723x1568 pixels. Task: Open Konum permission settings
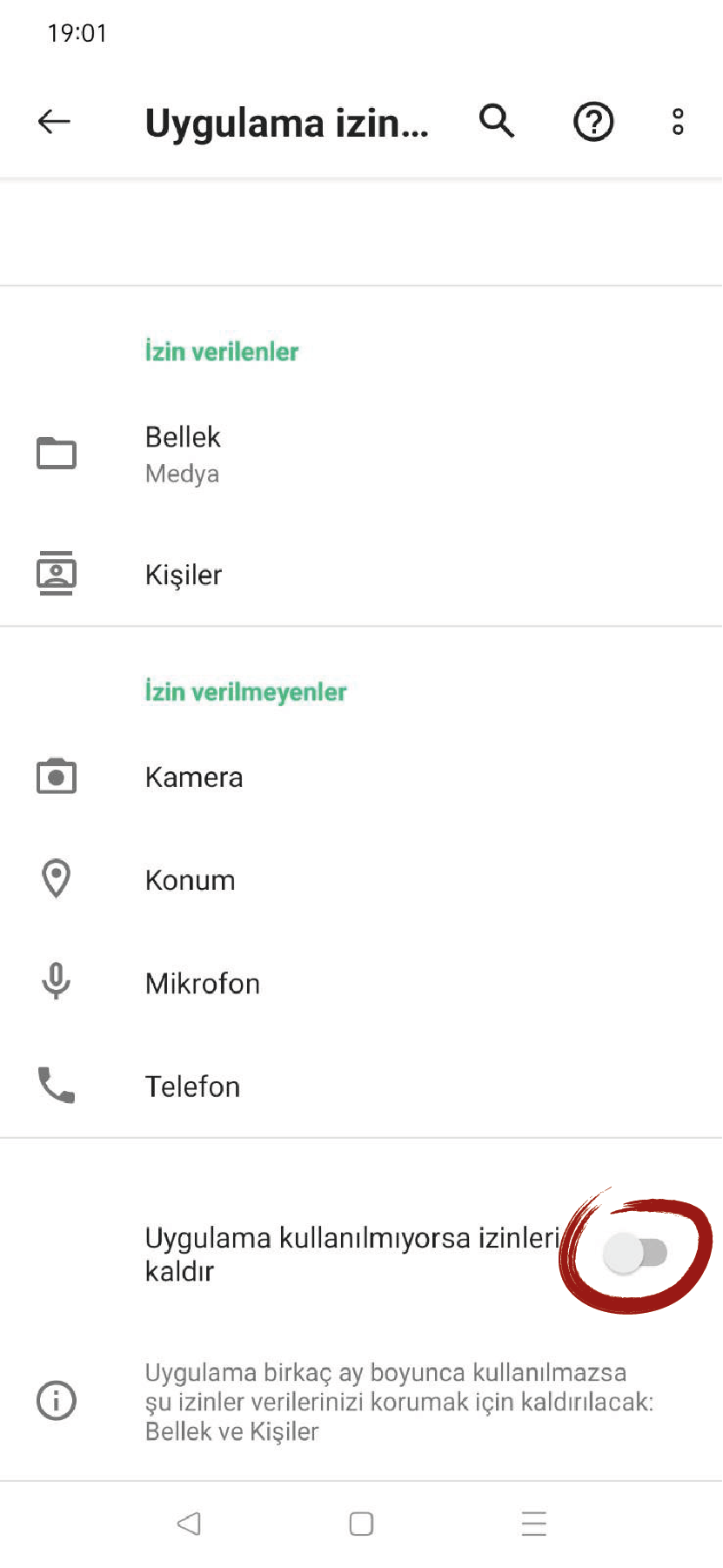click(x=361, y=879)
